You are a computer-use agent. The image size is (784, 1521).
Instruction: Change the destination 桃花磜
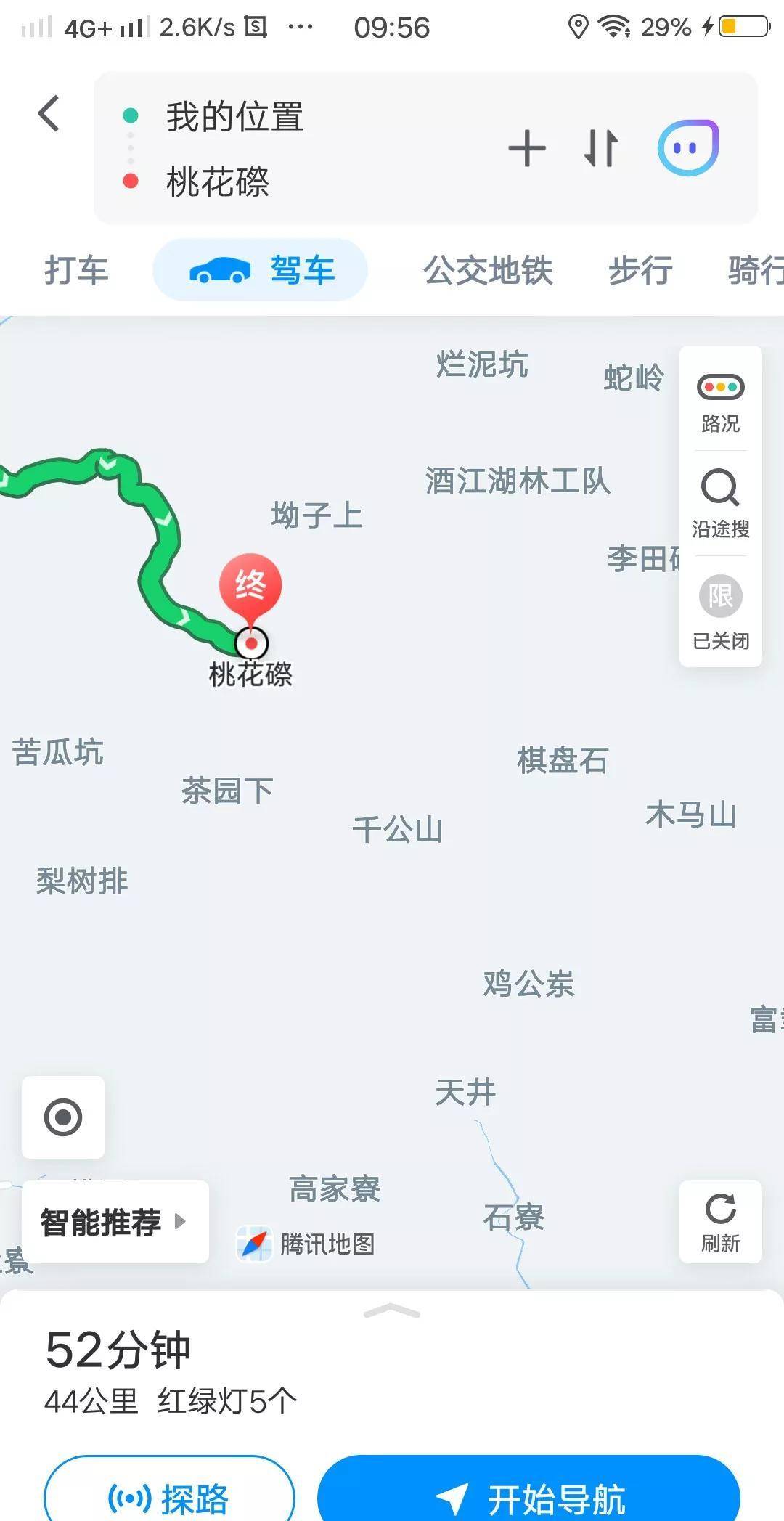[x=218, y=181]
